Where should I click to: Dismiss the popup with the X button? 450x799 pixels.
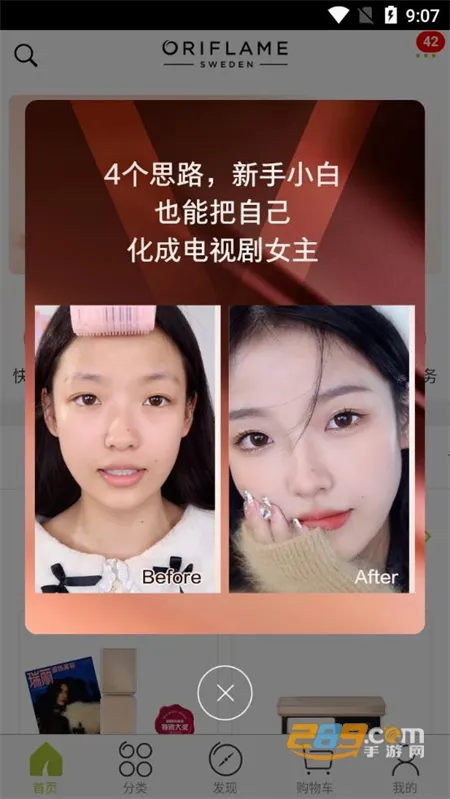tap(225, 693)
